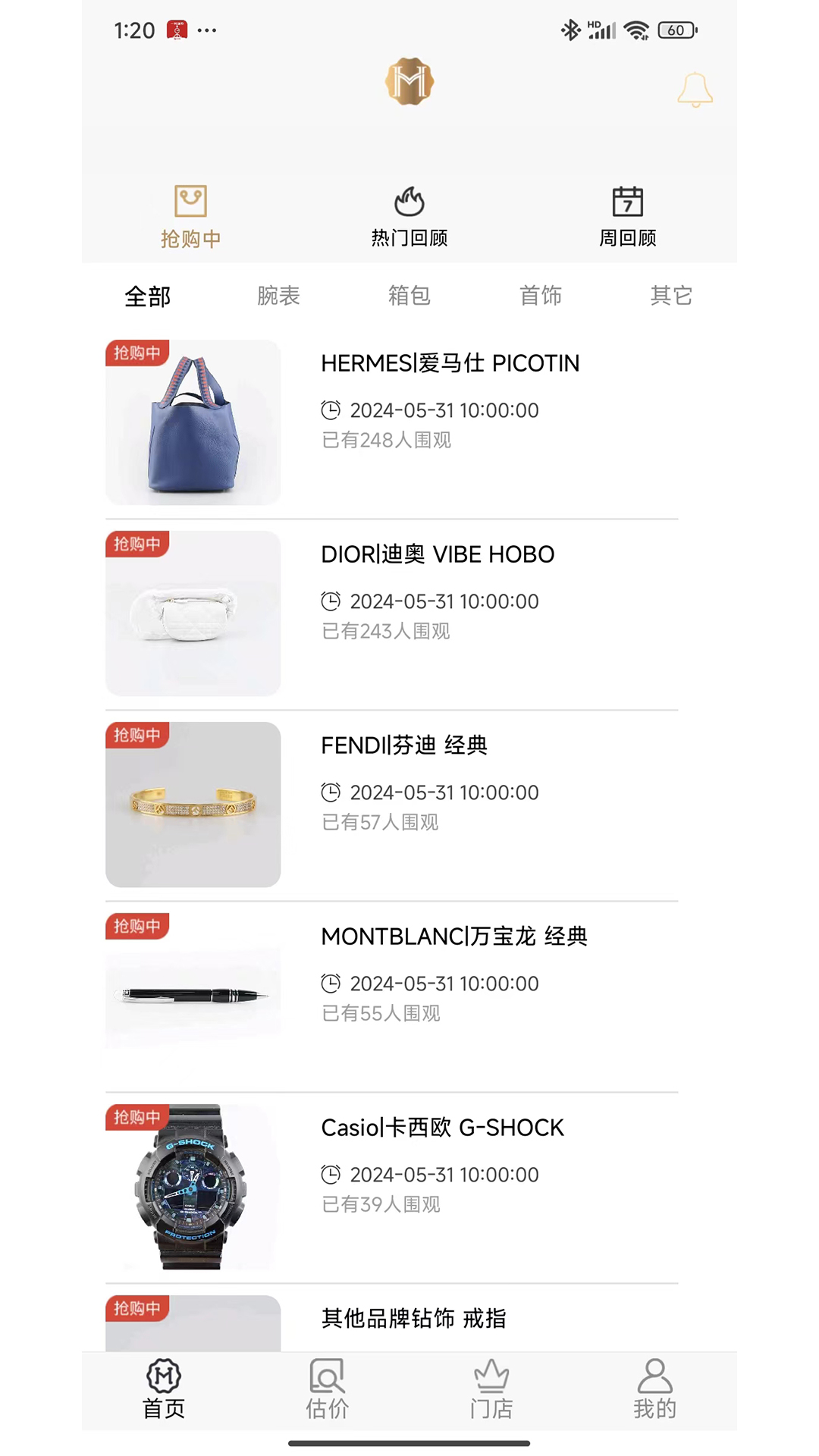
Task: Switch to 热门回顾
Action: tap(409, 217)
